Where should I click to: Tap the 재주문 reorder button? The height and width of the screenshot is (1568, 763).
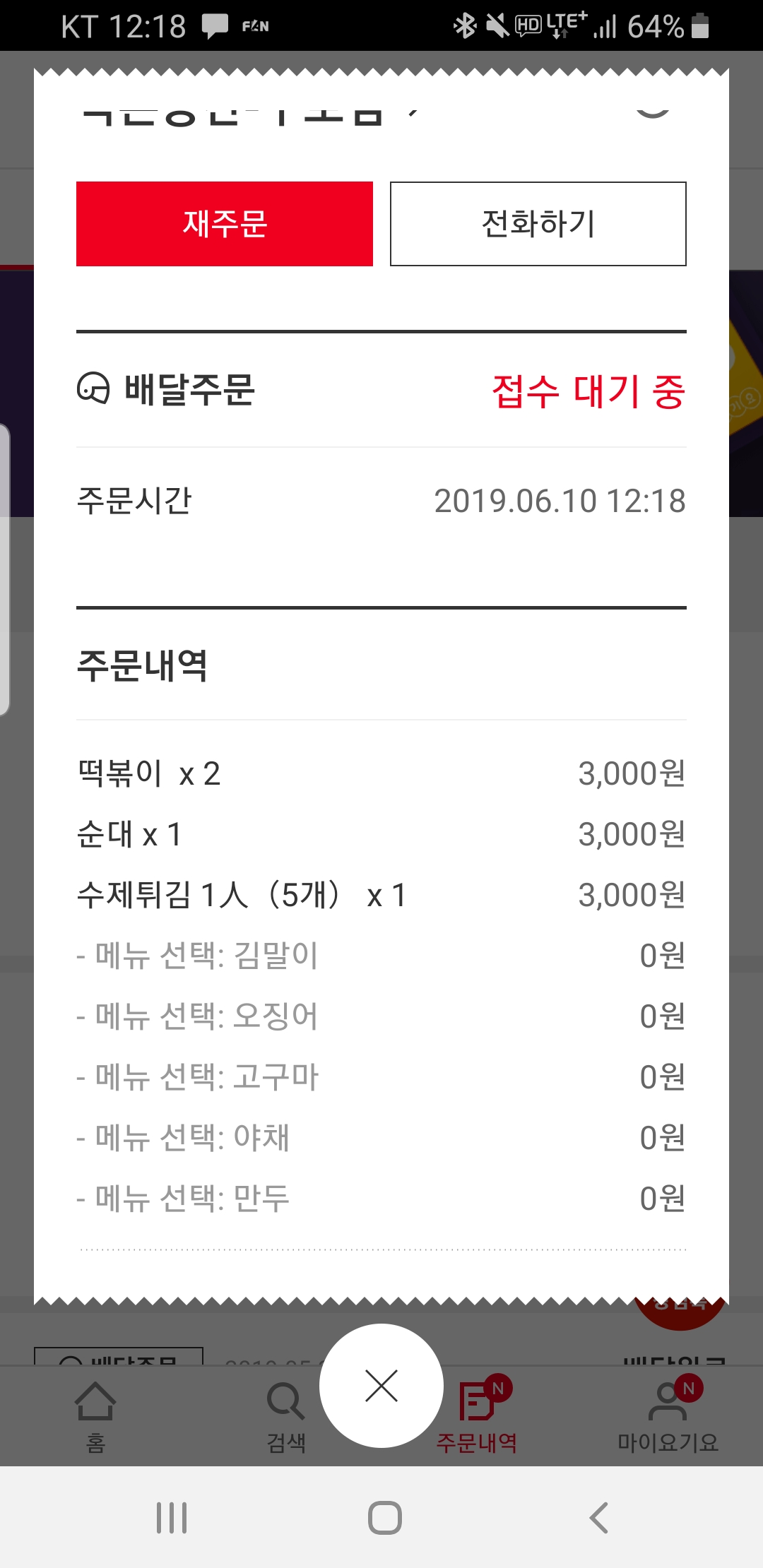tap(225, 224)
